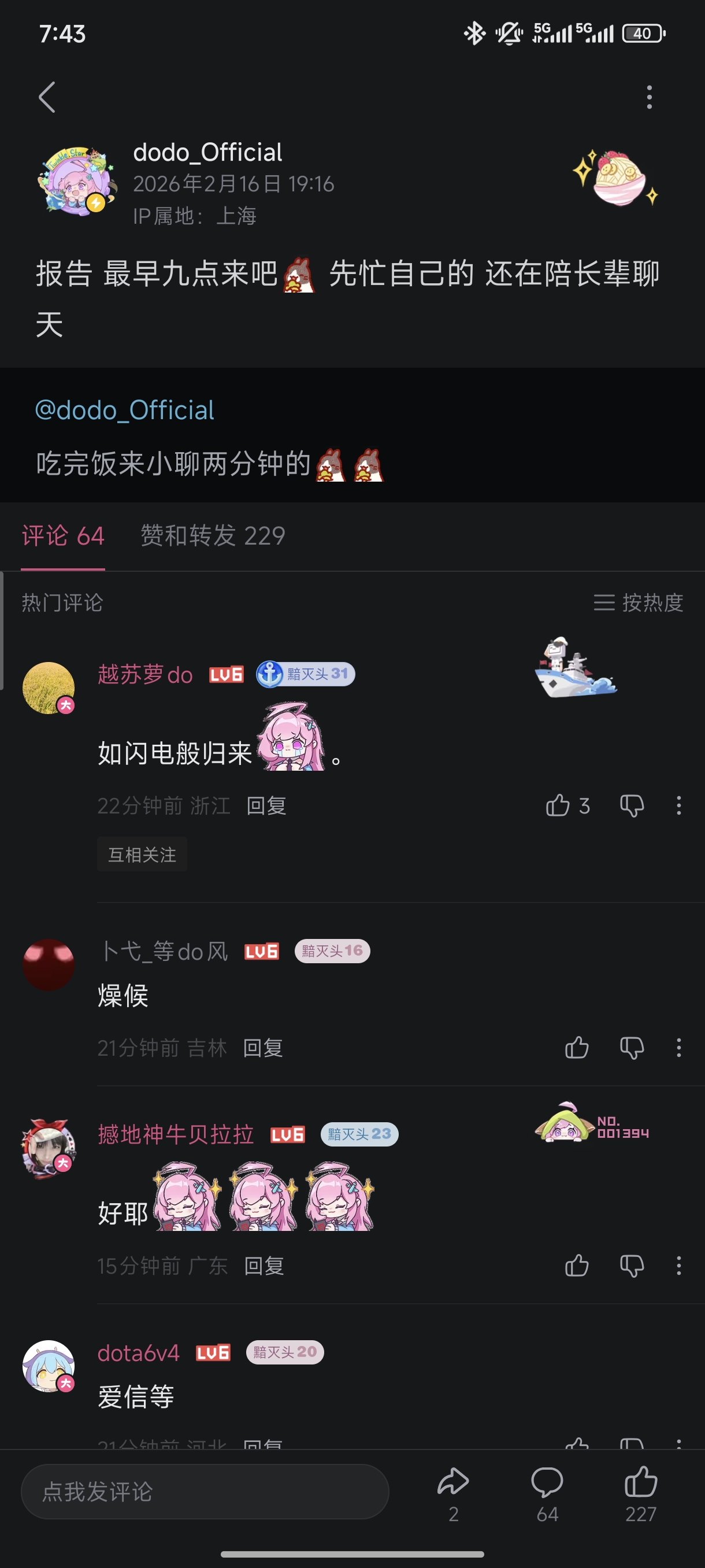
Task: Go back using the top-left arrow
Action: [x=47, y=97]
